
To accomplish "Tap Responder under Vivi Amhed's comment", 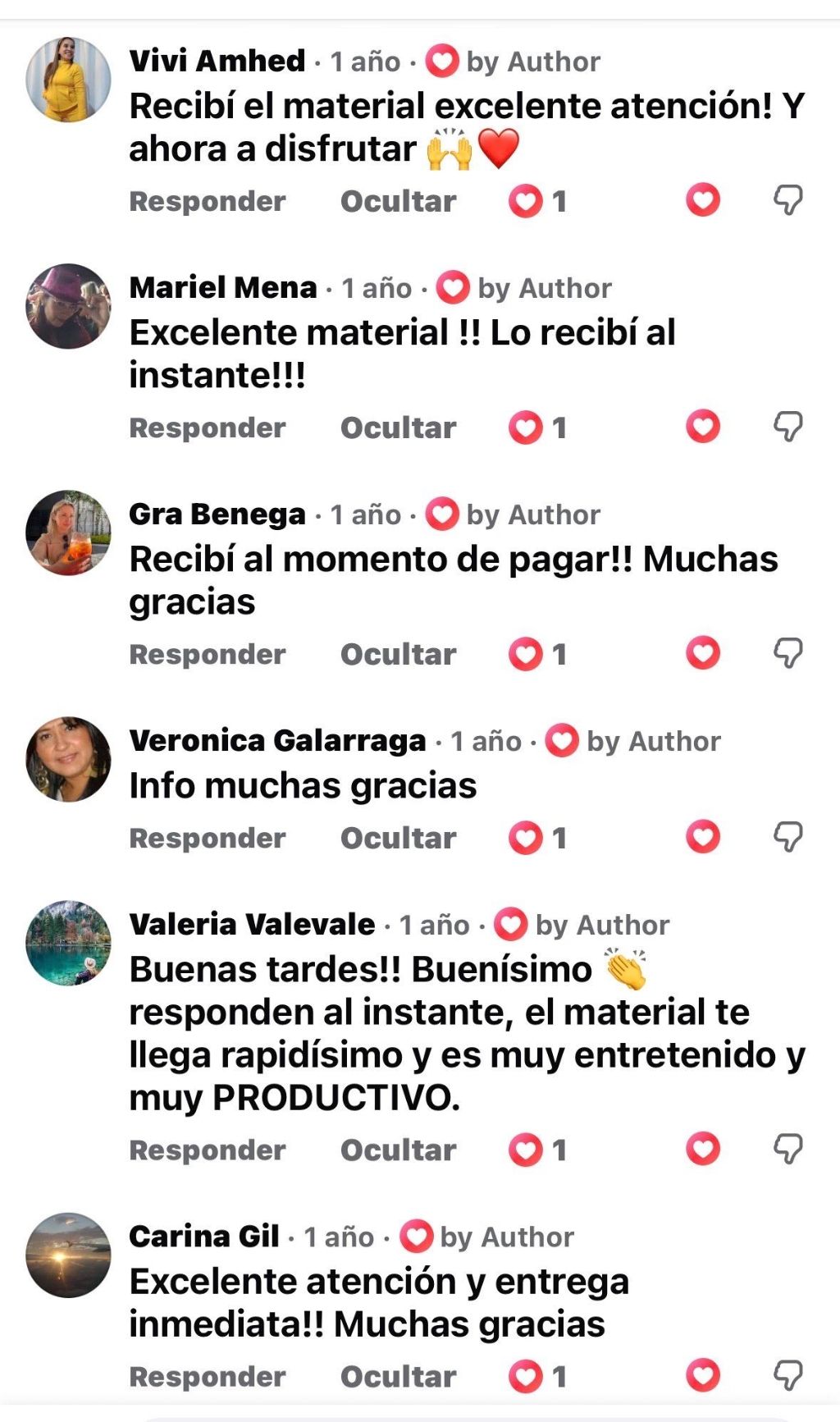I will pos(208,202).
